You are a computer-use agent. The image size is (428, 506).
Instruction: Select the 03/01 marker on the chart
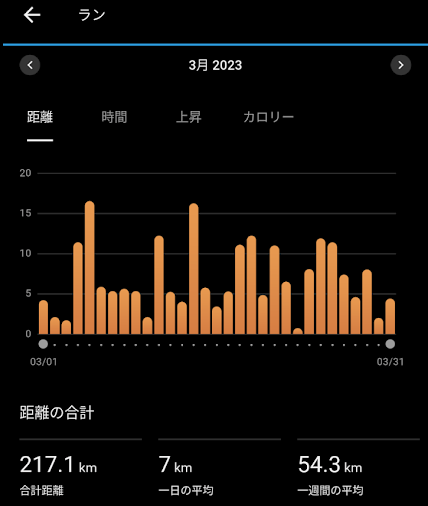43,344
